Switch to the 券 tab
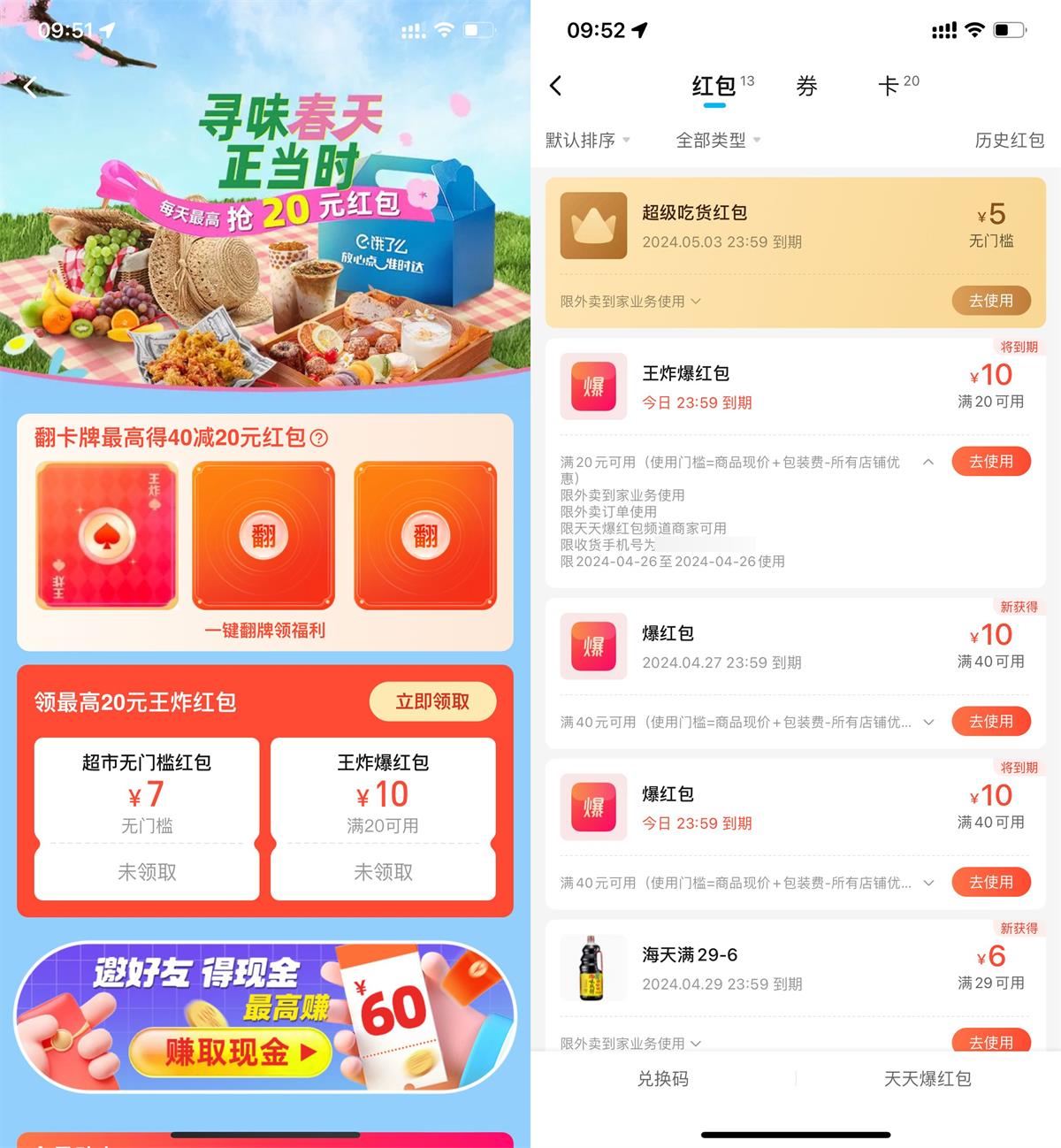 pos(806,86)
